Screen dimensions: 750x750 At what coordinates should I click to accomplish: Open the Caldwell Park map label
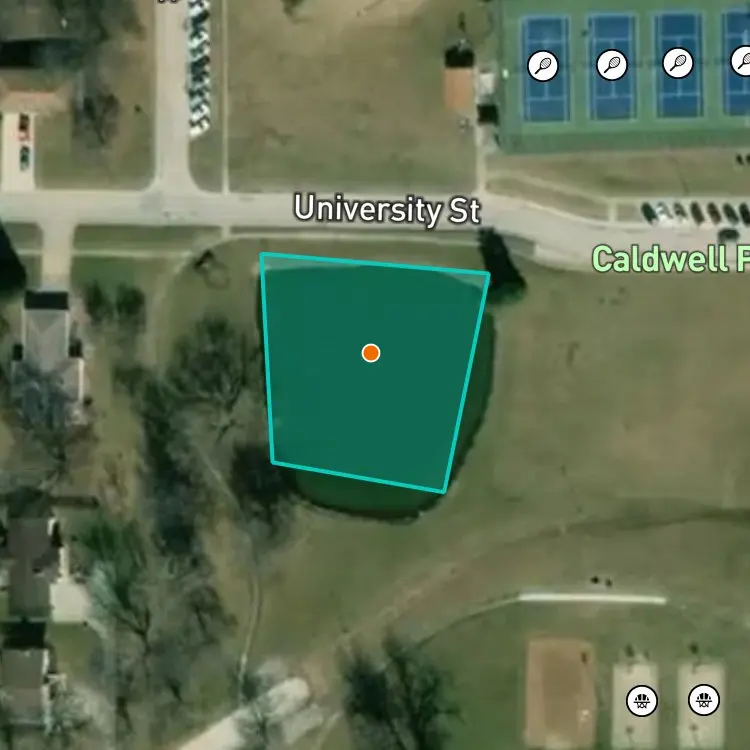(671, 259)
